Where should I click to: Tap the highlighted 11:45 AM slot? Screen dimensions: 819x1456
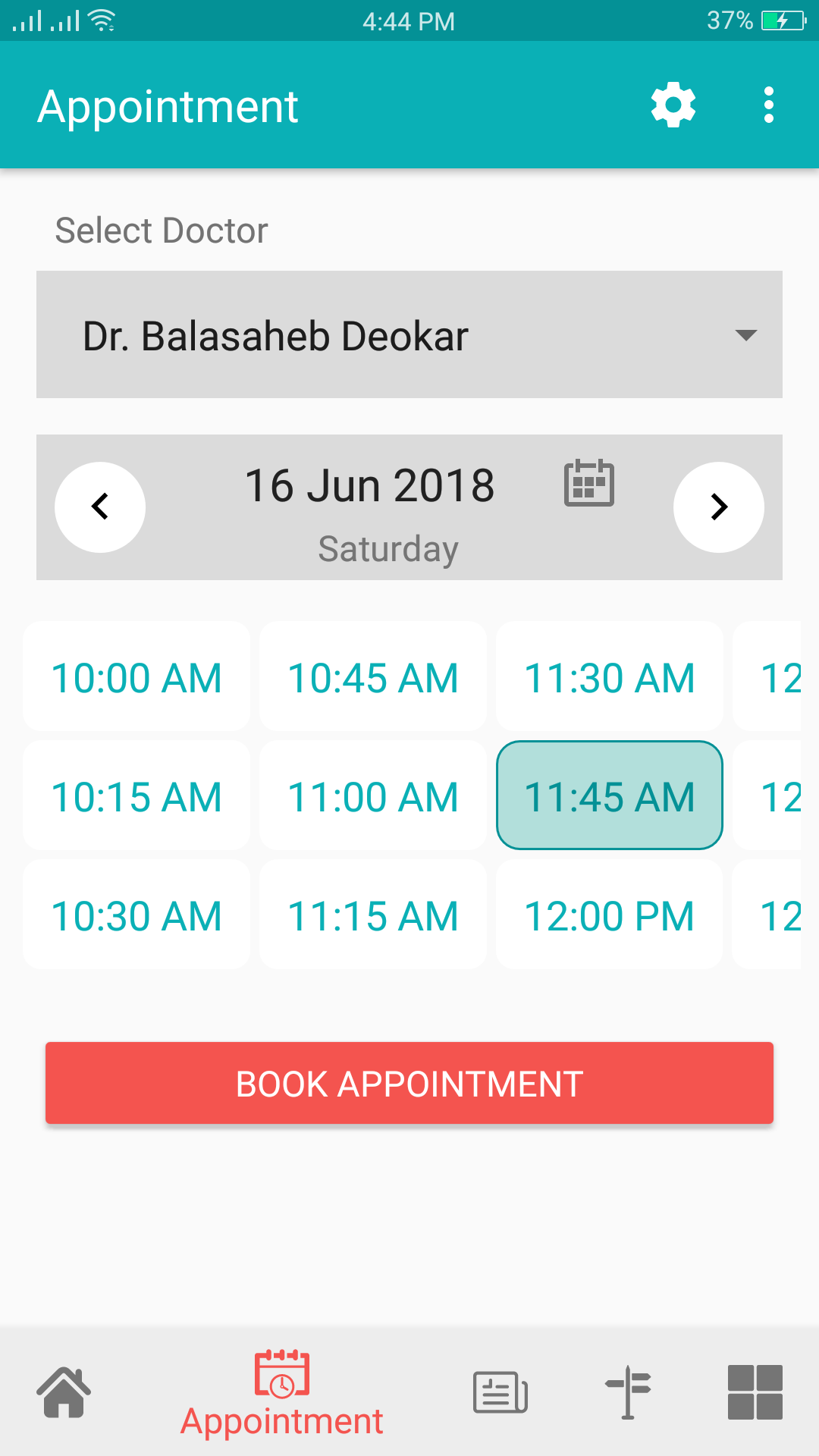click(610, 796)
